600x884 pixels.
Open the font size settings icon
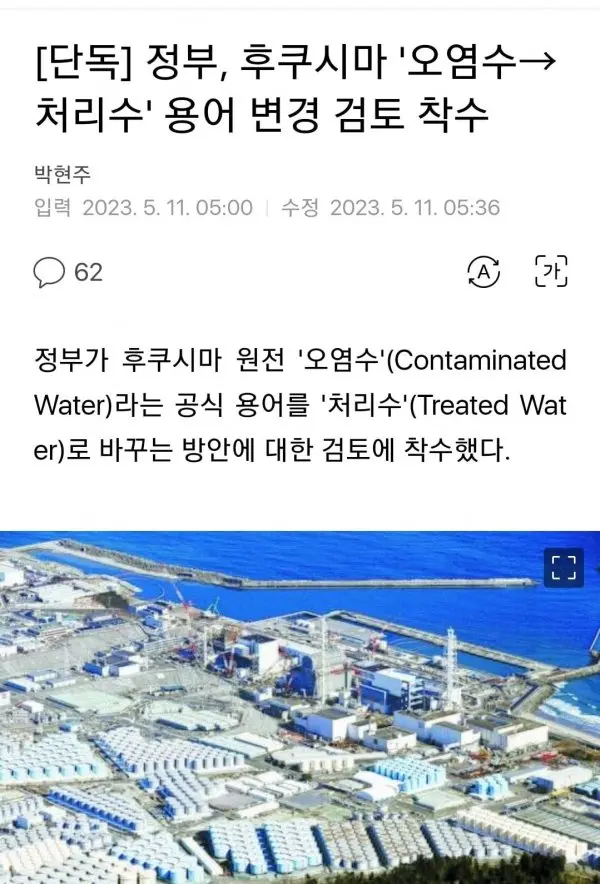click(551, 270)
